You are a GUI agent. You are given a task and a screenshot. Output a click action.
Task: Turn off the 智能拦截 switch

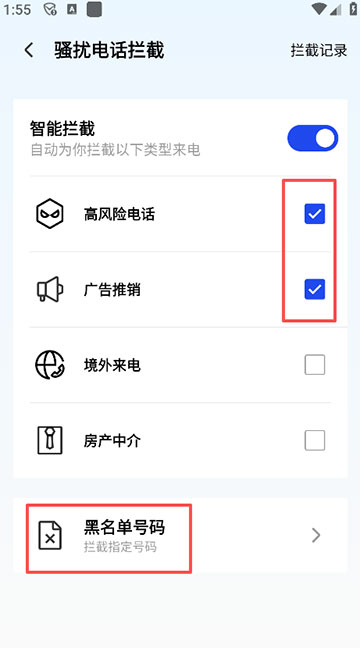pos(313,138)
